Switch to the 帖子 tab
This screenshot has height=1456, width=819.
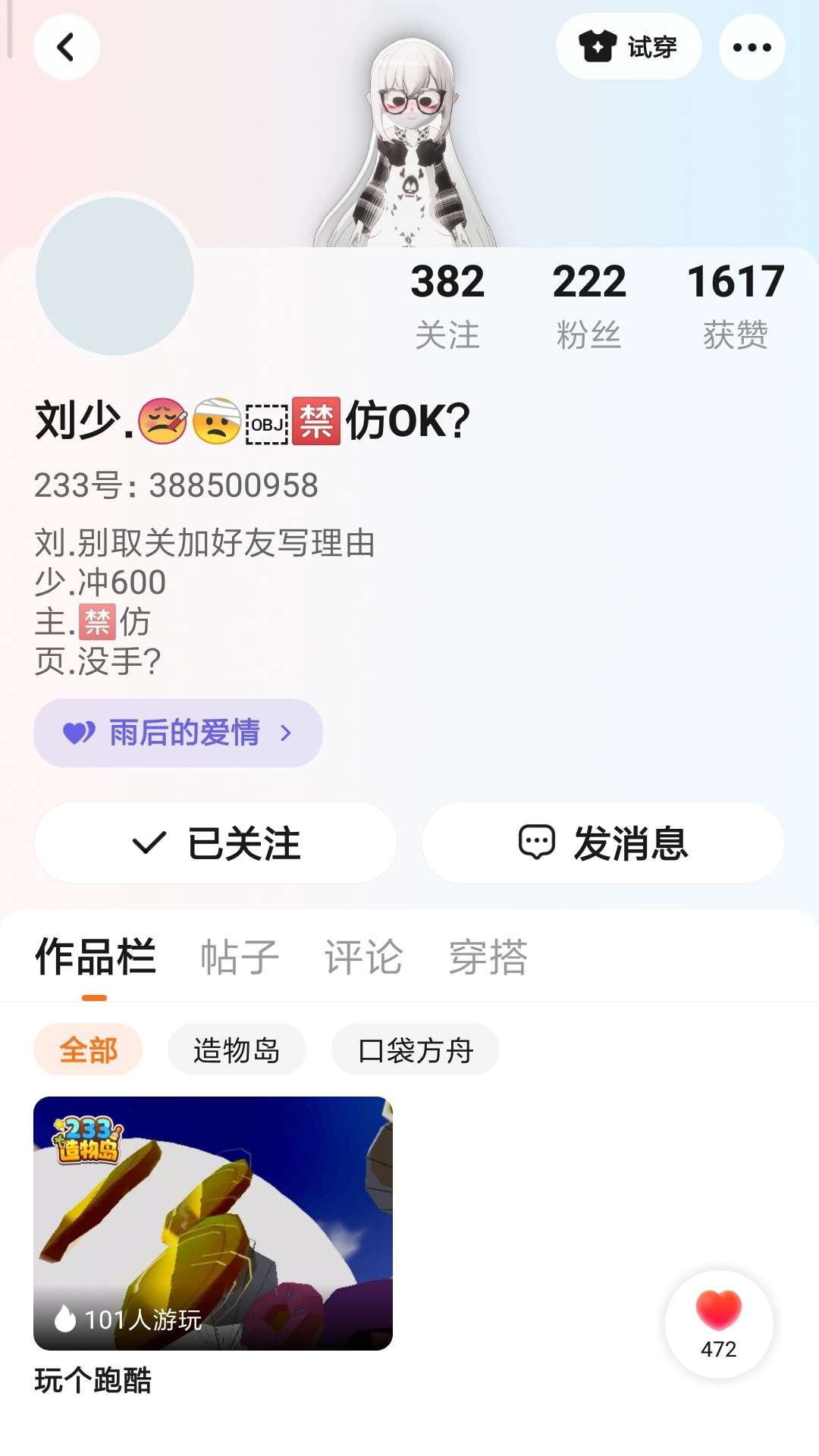pyautogui.click(x=240, y=957)
